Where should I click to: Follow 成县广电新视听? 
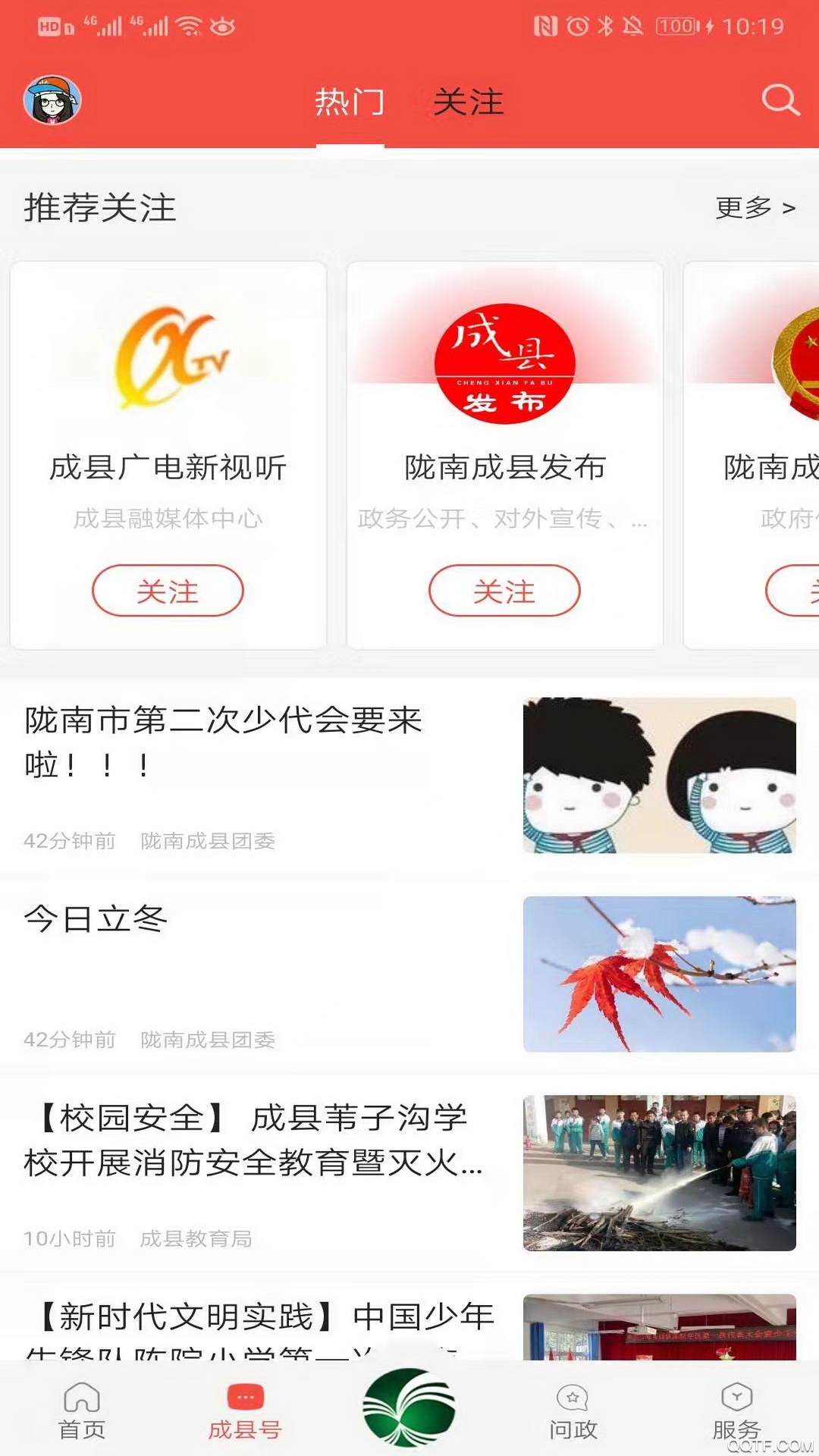tap(168, 591)
